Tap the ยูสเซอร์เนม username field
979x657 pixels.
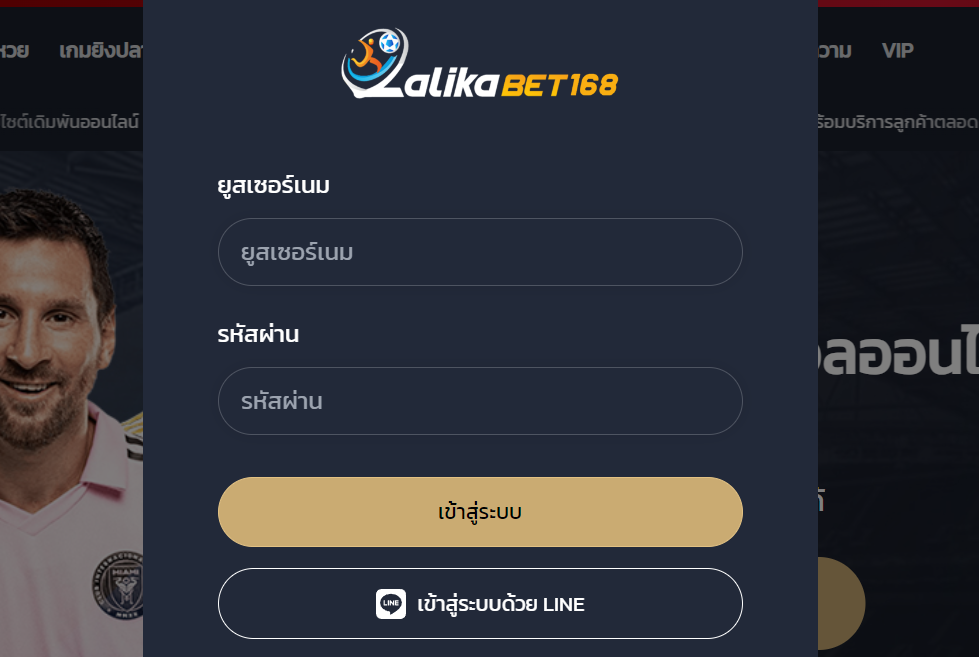480,252
